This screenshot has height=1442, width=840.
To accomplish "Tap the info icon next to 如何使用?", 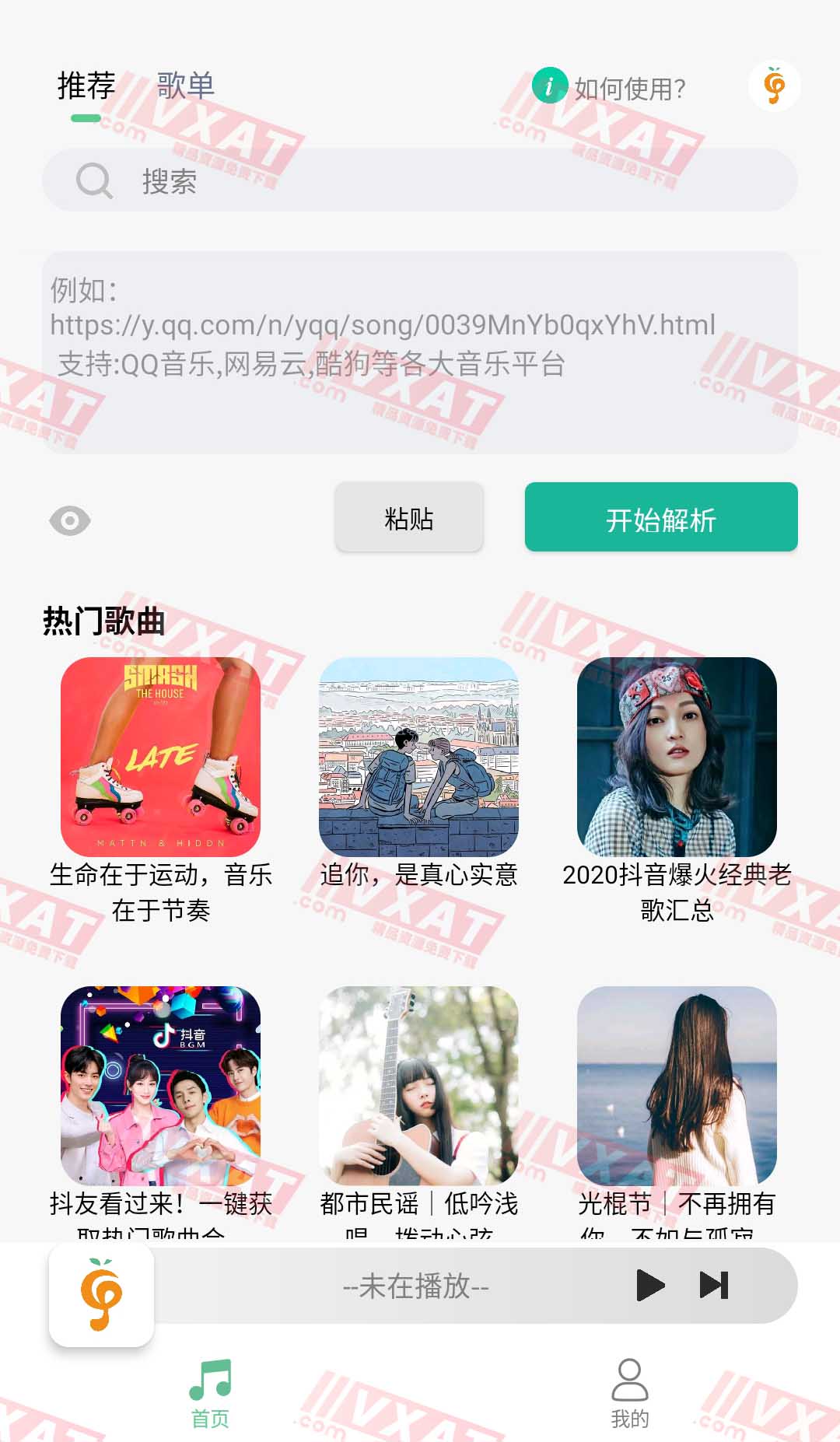I will (549, 88).
